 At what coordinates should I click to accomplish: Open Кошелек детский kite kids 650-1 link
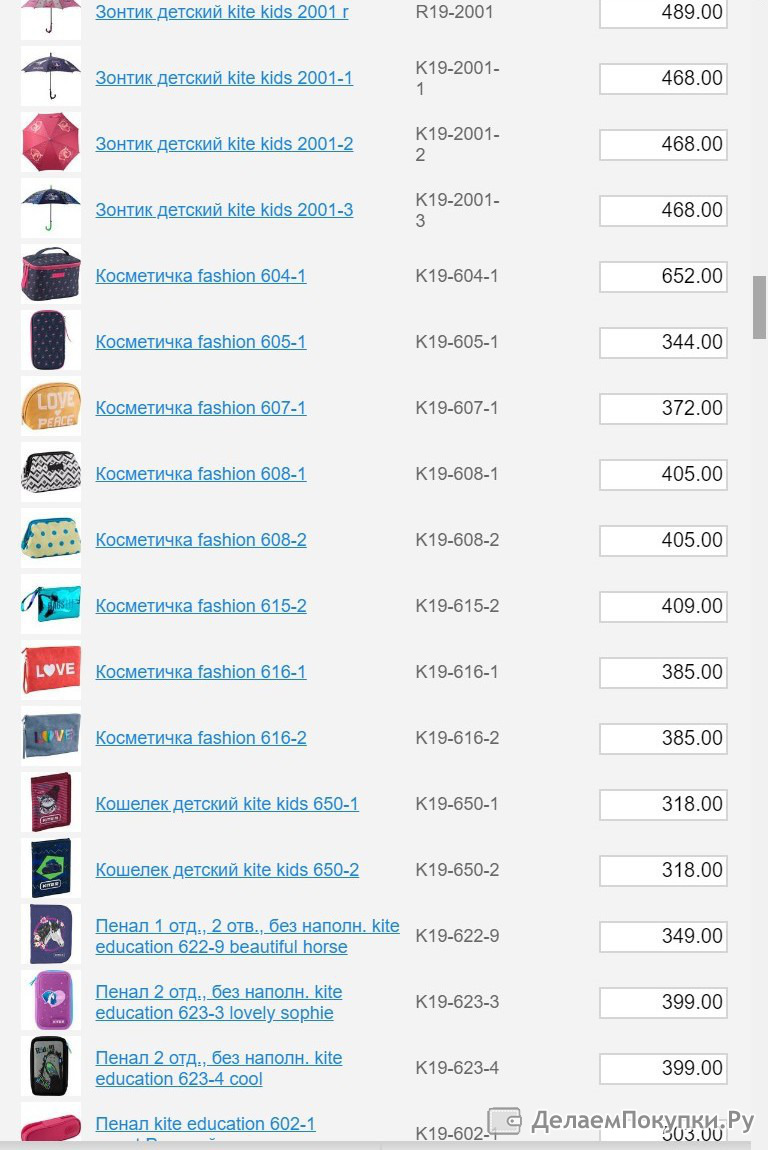click(227, 804)
